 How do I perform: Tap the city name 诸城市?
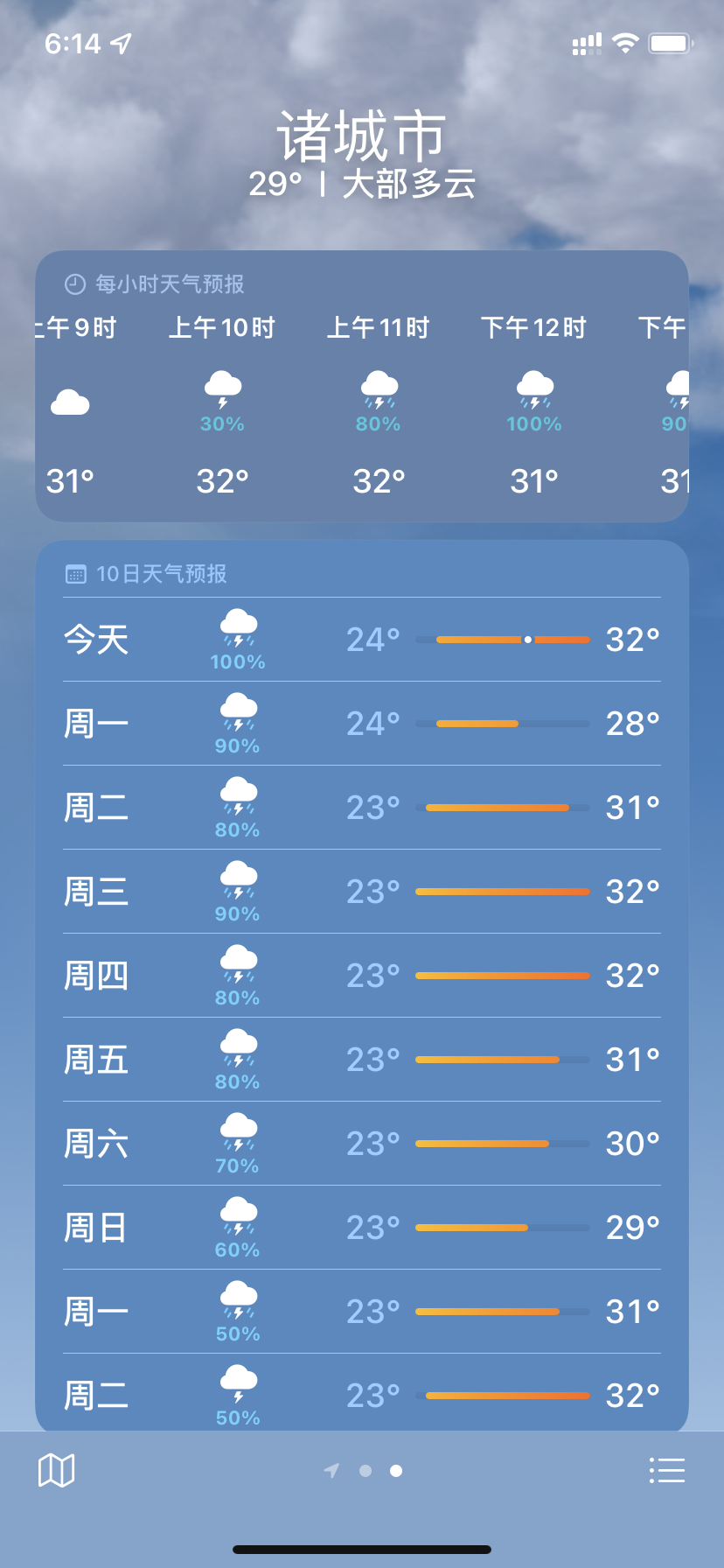pyautogui.click(x=362, y=136)
